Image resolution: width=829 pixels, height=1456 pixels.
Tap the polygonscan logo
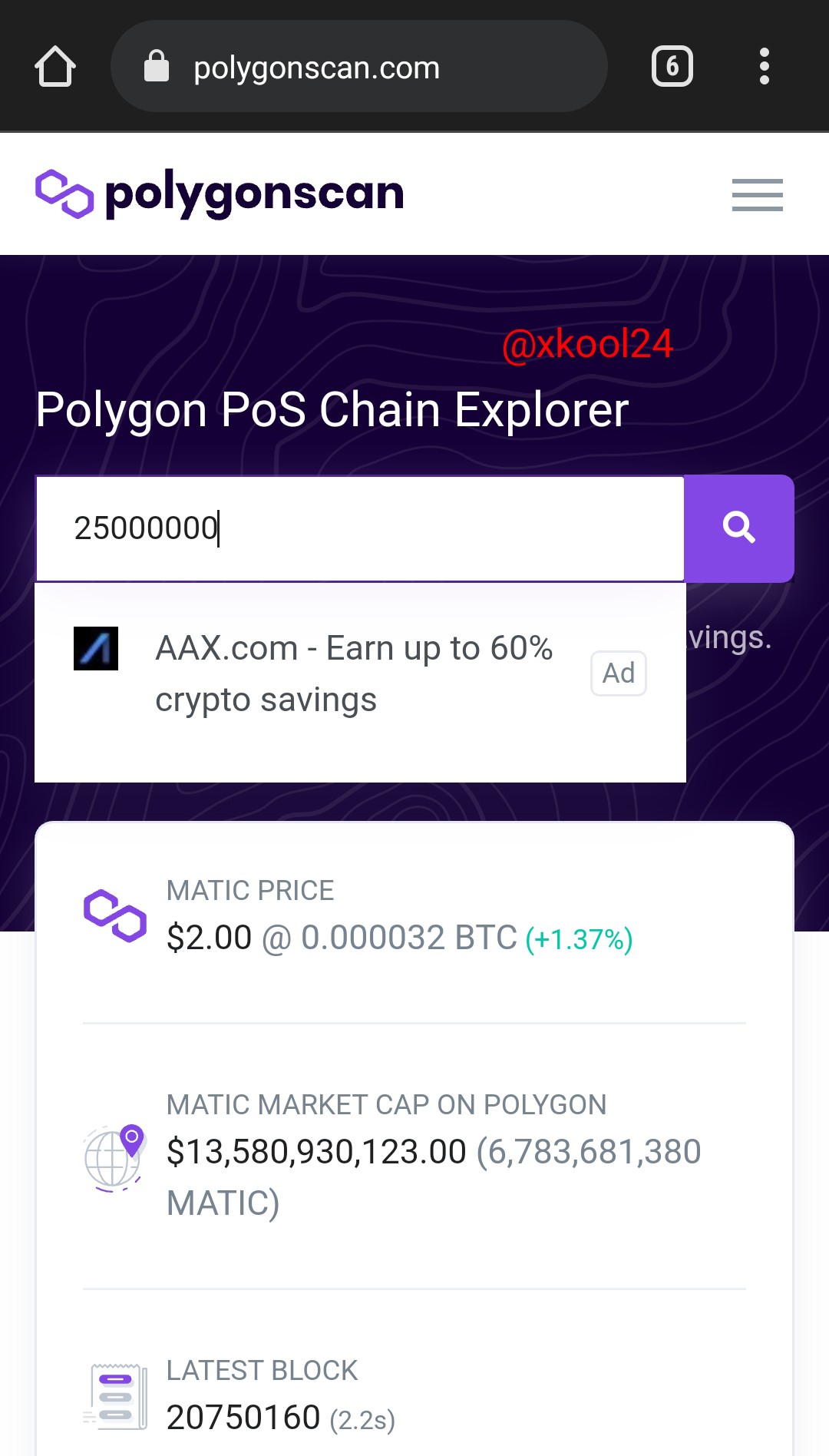pos(220,194)
